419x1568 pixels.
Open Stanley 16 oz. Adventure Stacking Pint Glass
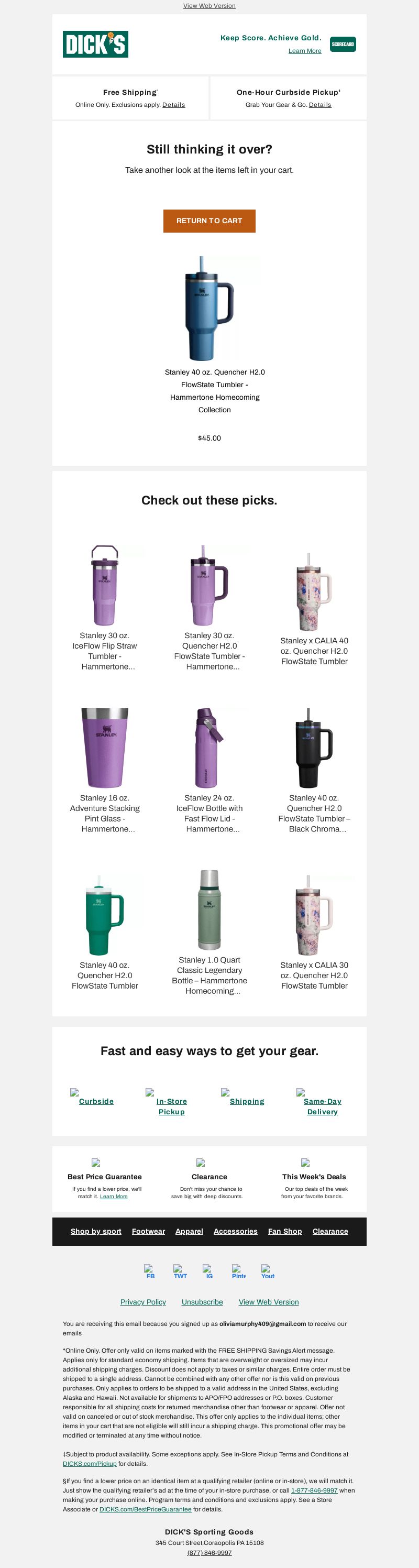tap(105, 748)
